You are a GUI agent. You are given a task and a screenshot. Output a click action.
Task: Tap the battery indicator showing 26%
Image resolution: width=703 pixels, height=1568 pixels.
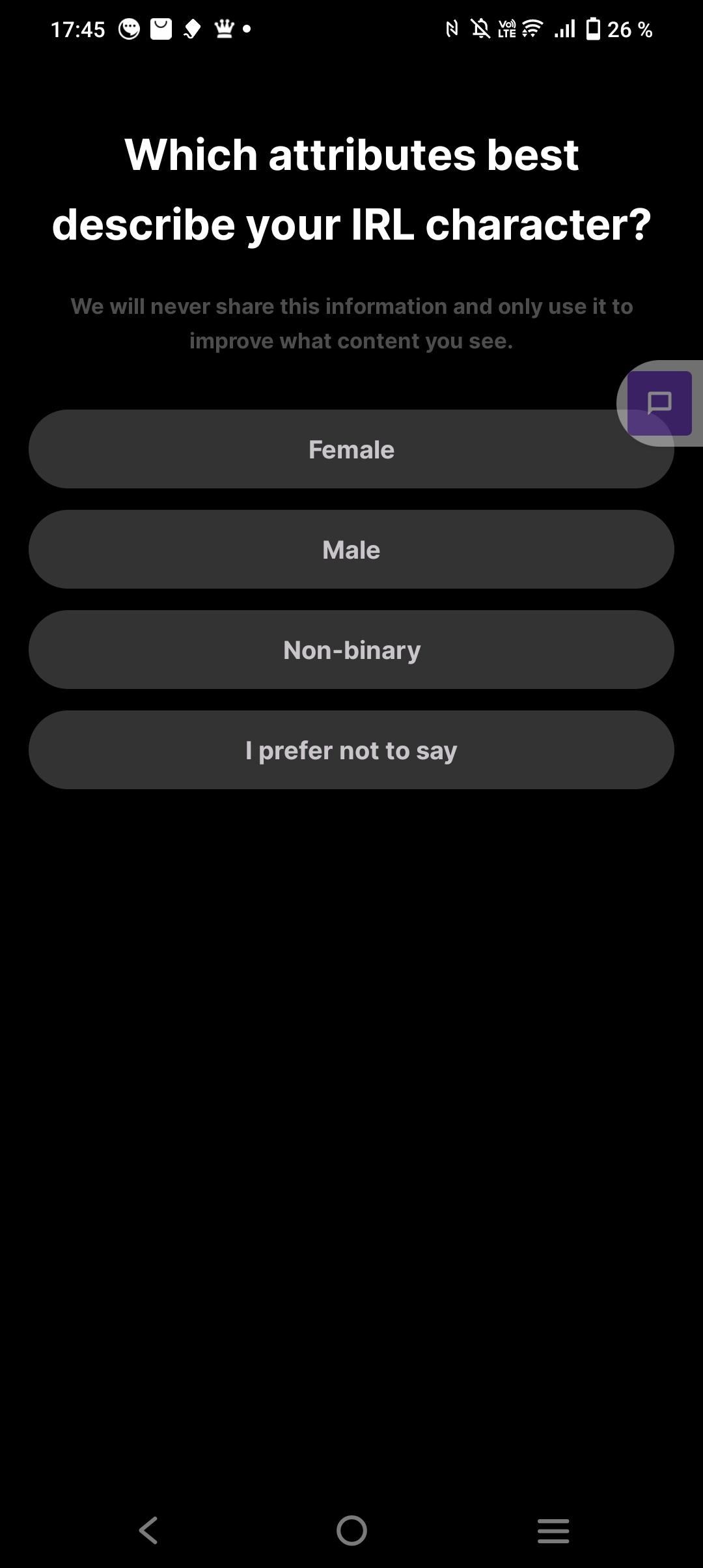tap(594, 29)
